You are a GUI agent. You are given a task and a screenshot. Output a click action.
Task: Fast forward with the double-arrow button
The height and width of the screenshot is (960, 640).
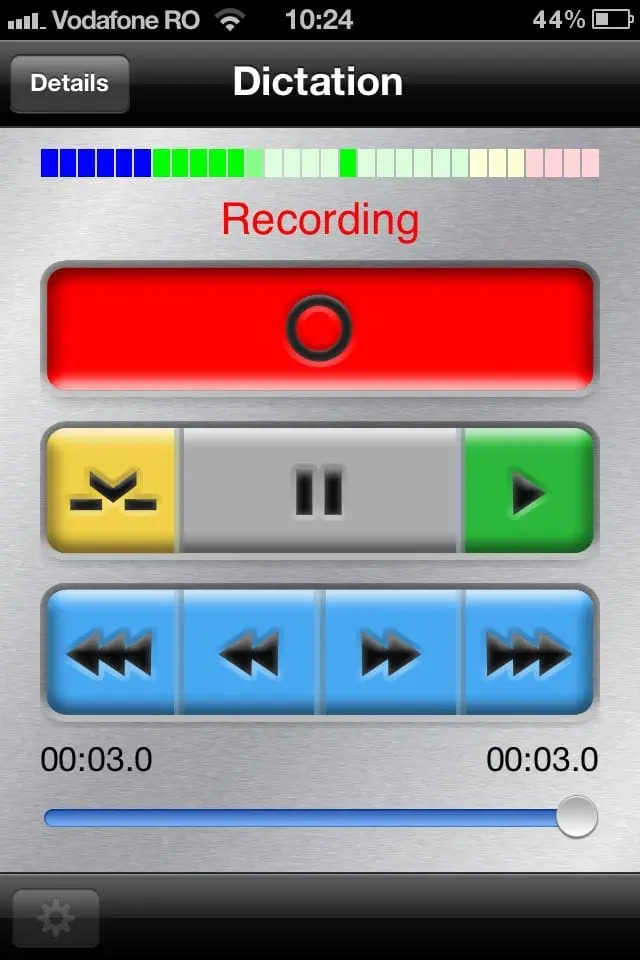pyautogui.click(x=391, y=653)
